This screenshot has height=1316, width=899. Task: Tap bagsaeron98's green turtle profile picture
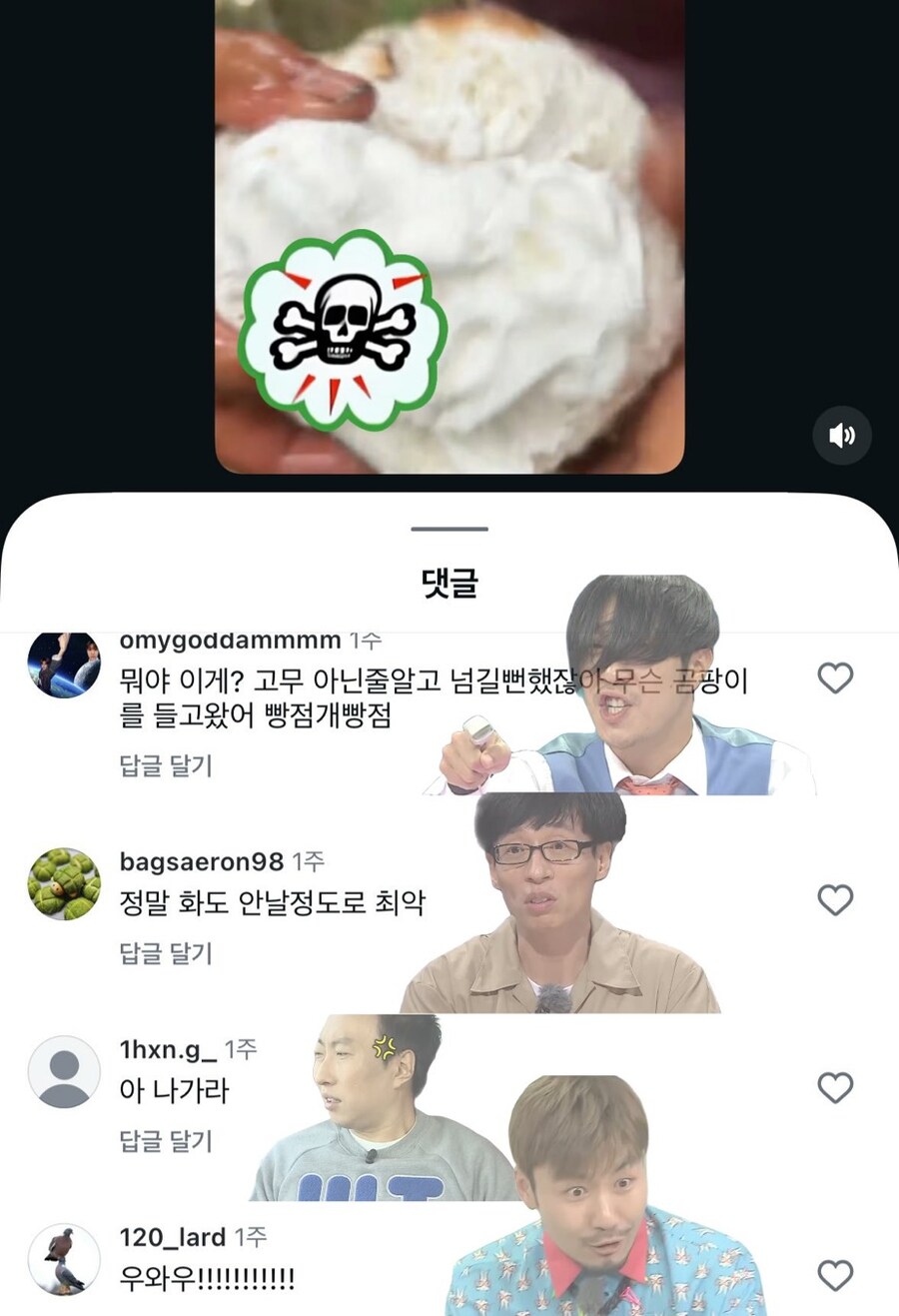(64, 884)
